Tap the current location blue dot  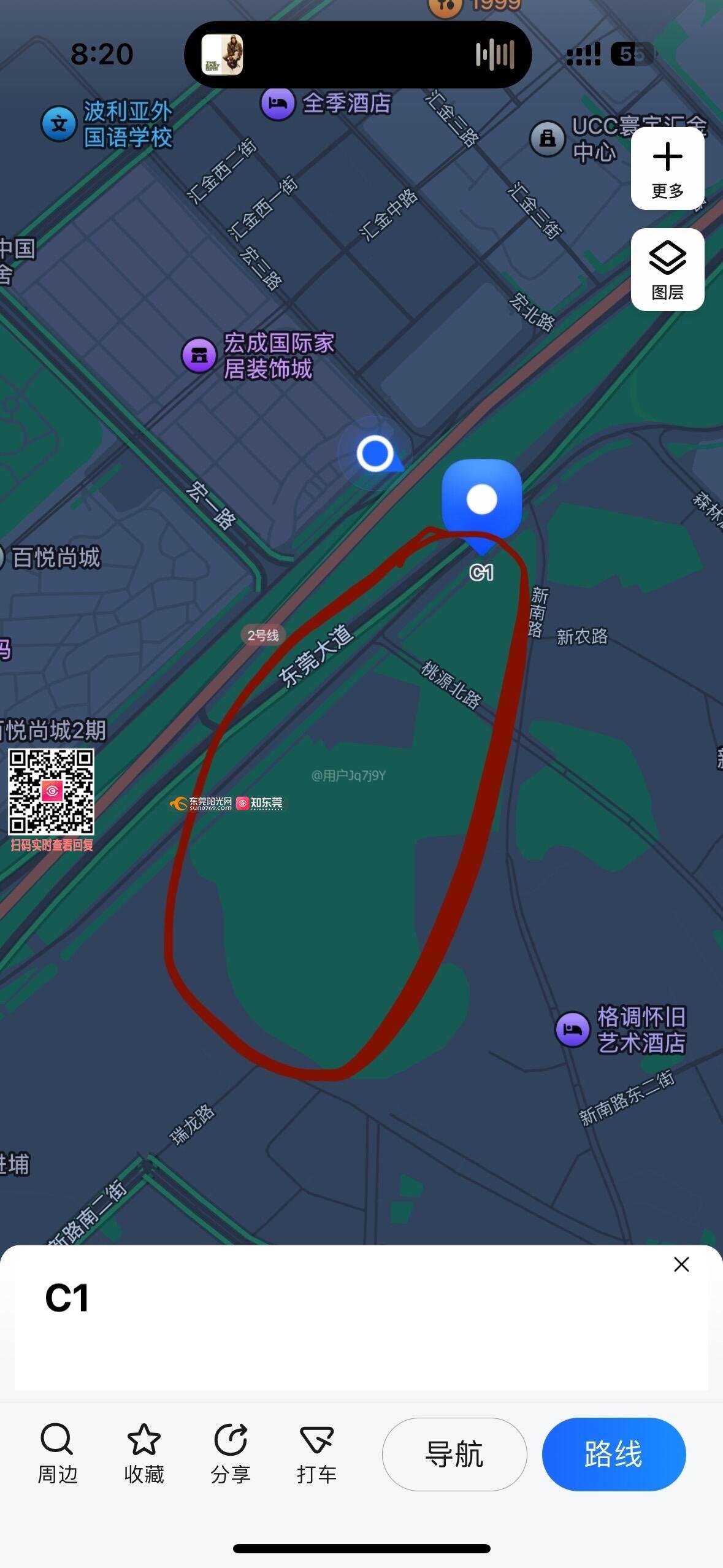(375, 453)
